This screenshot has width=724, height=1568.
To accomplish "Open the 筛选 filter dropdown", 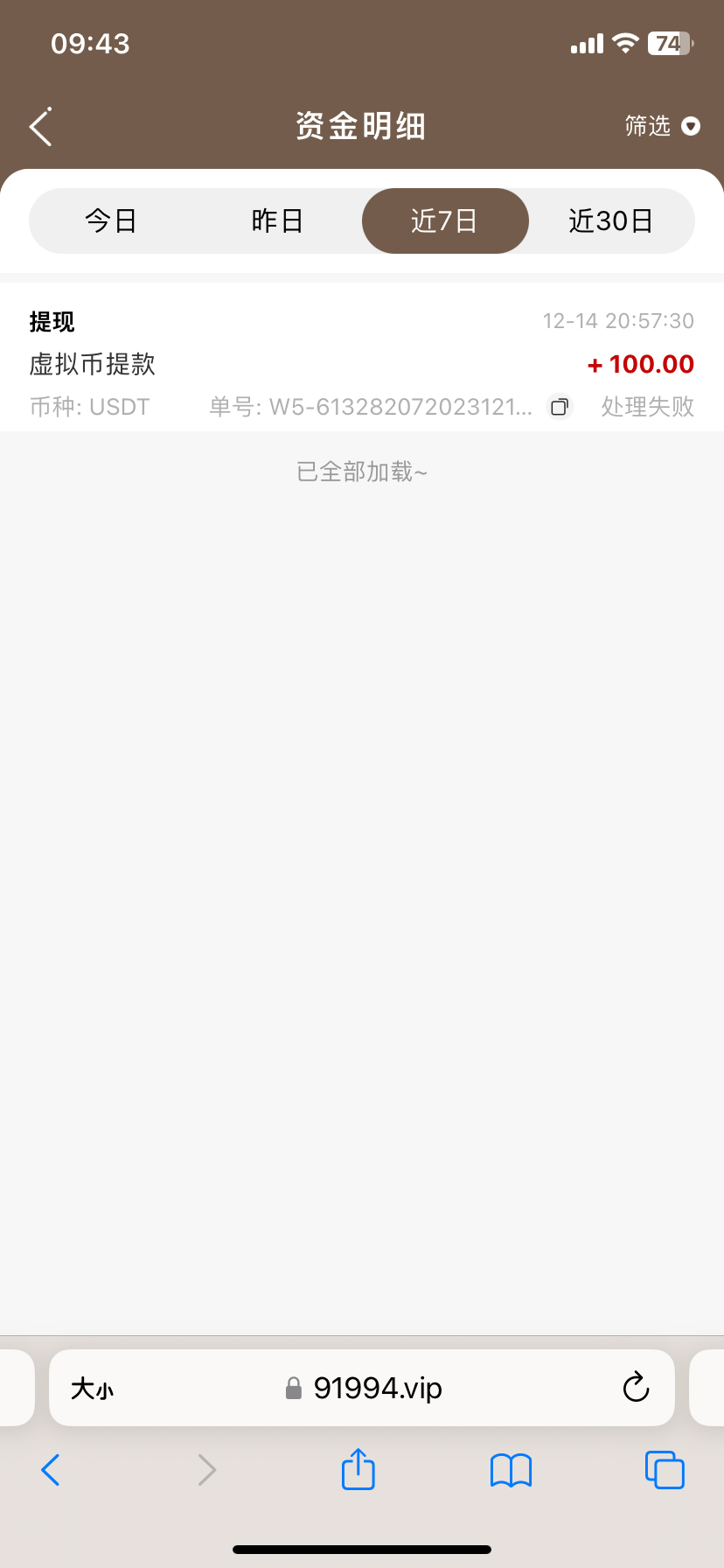I will pos(663,126).
